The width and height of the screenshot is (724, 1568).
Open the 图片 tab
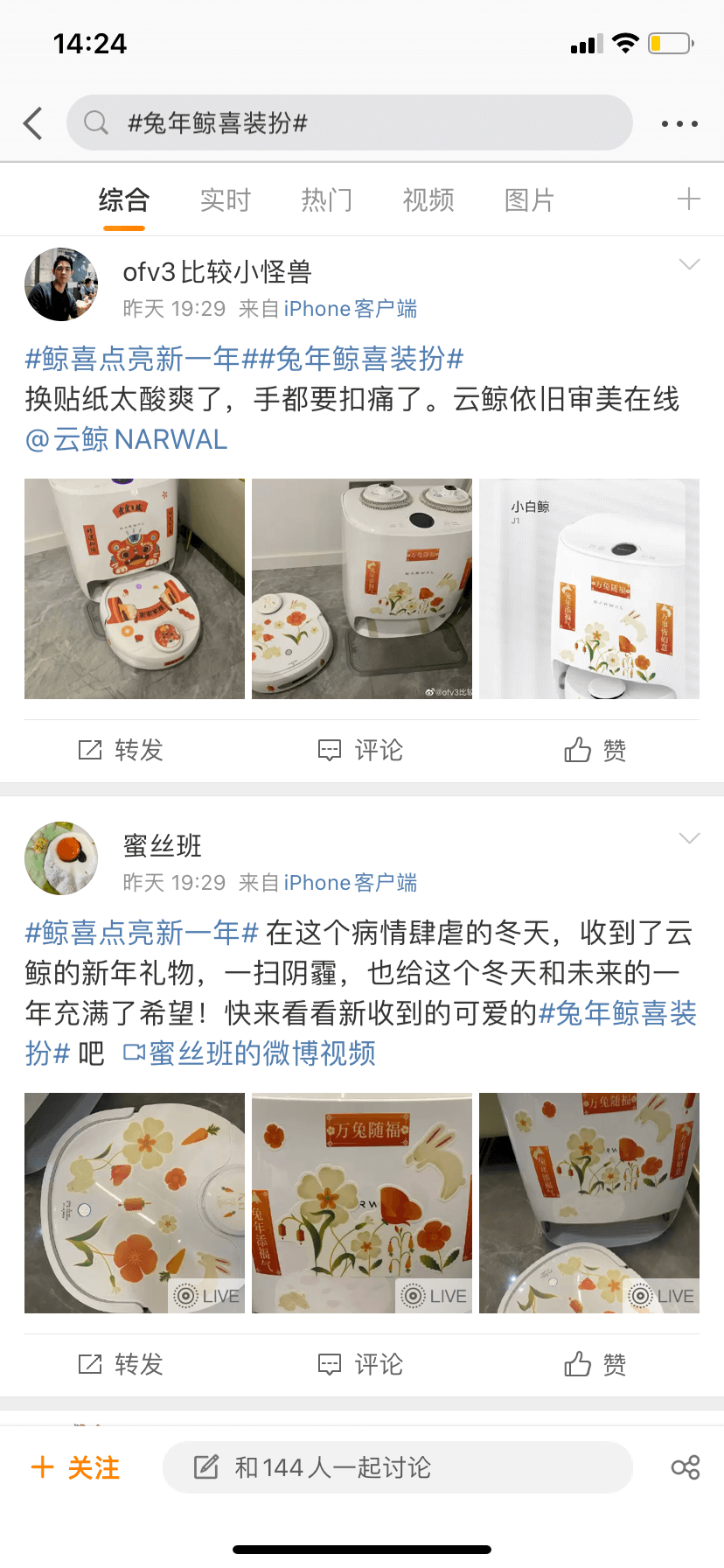click(x=529, y=200)
